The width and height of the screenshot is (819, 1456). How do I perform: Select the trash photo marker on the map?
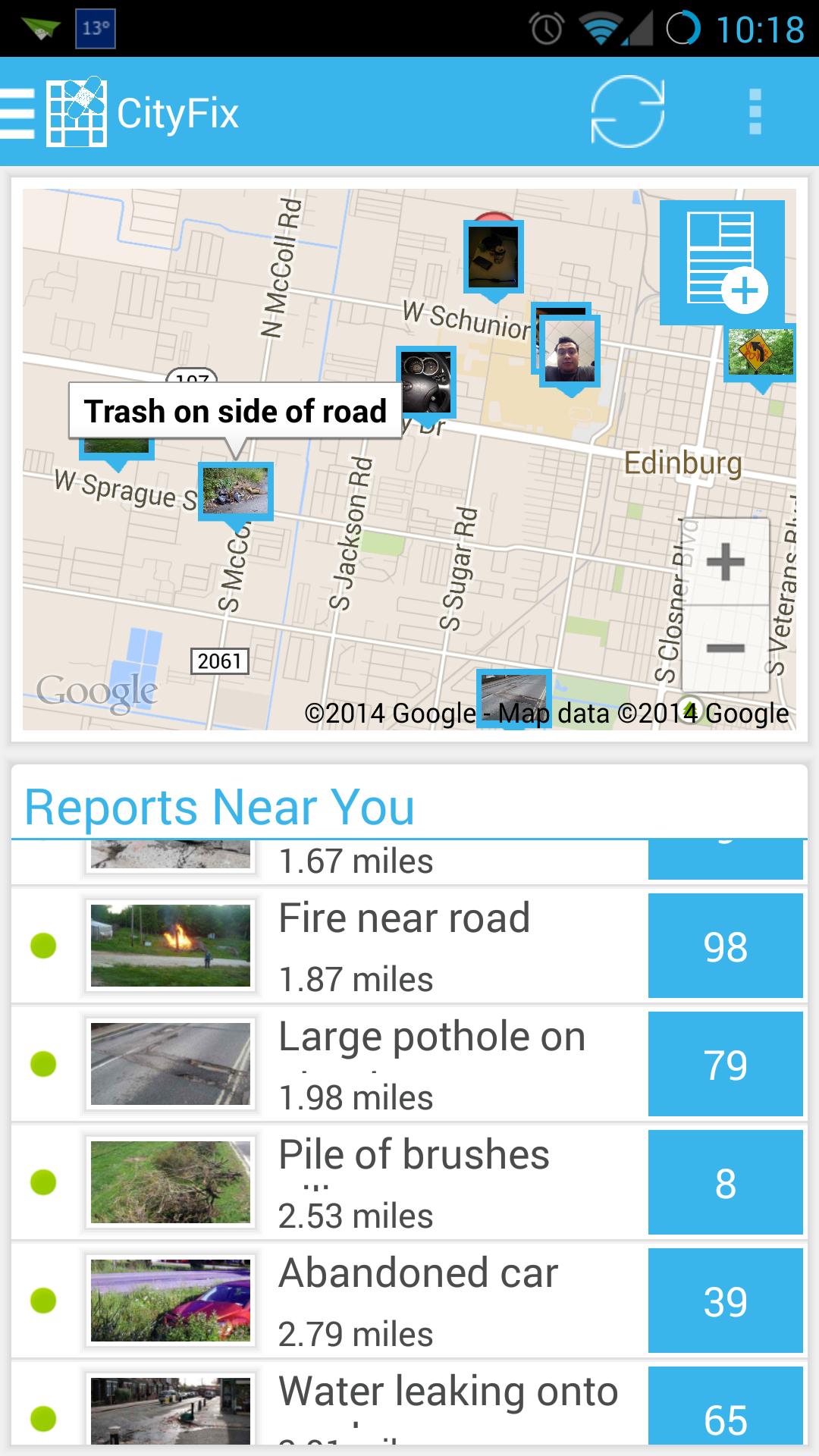236,491
